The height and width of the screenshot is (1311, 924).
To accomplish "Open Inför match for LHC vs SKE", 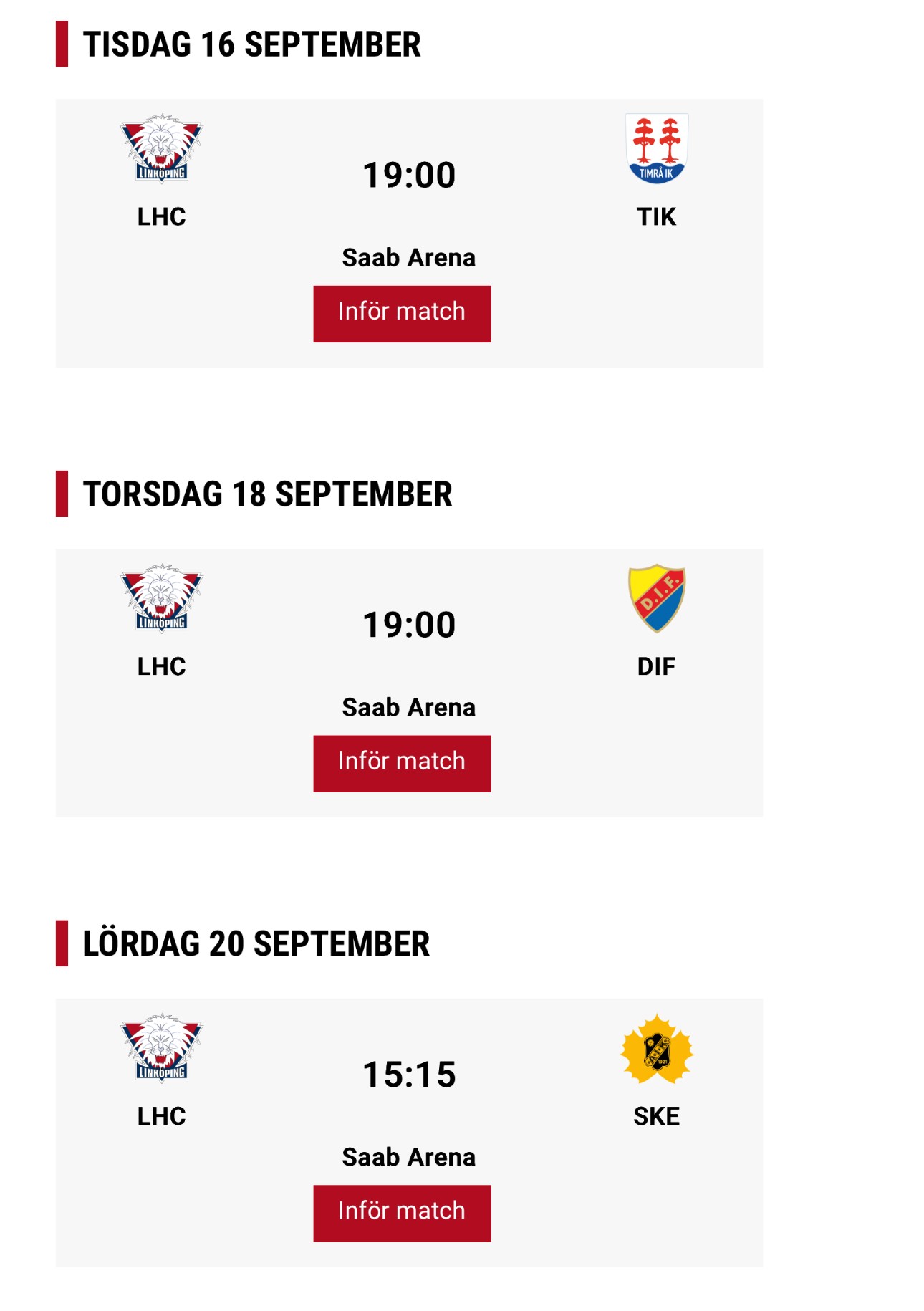I will coord(402,1212).
